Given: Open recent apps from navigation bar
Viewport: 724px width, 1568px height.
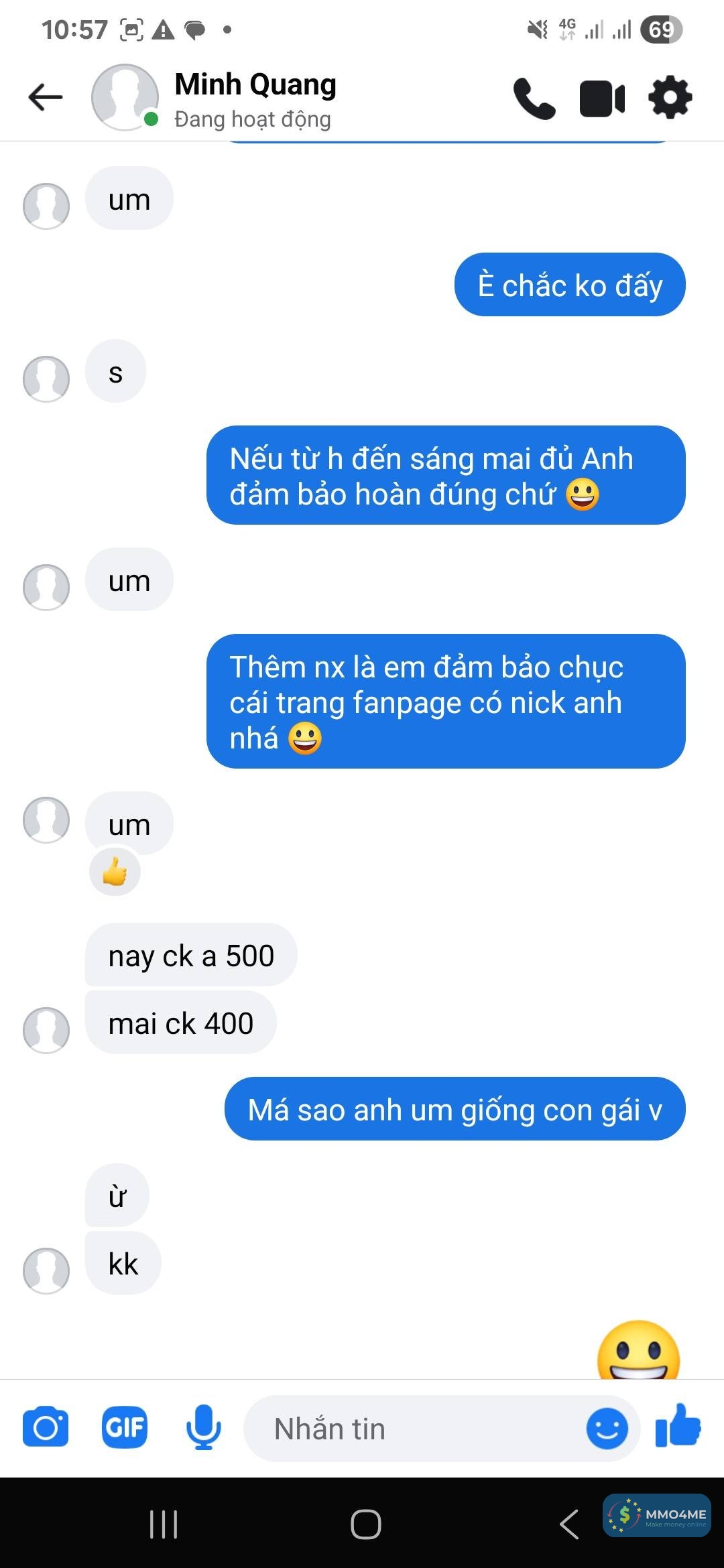Looking at the screenshot, I should point(164,1524).
